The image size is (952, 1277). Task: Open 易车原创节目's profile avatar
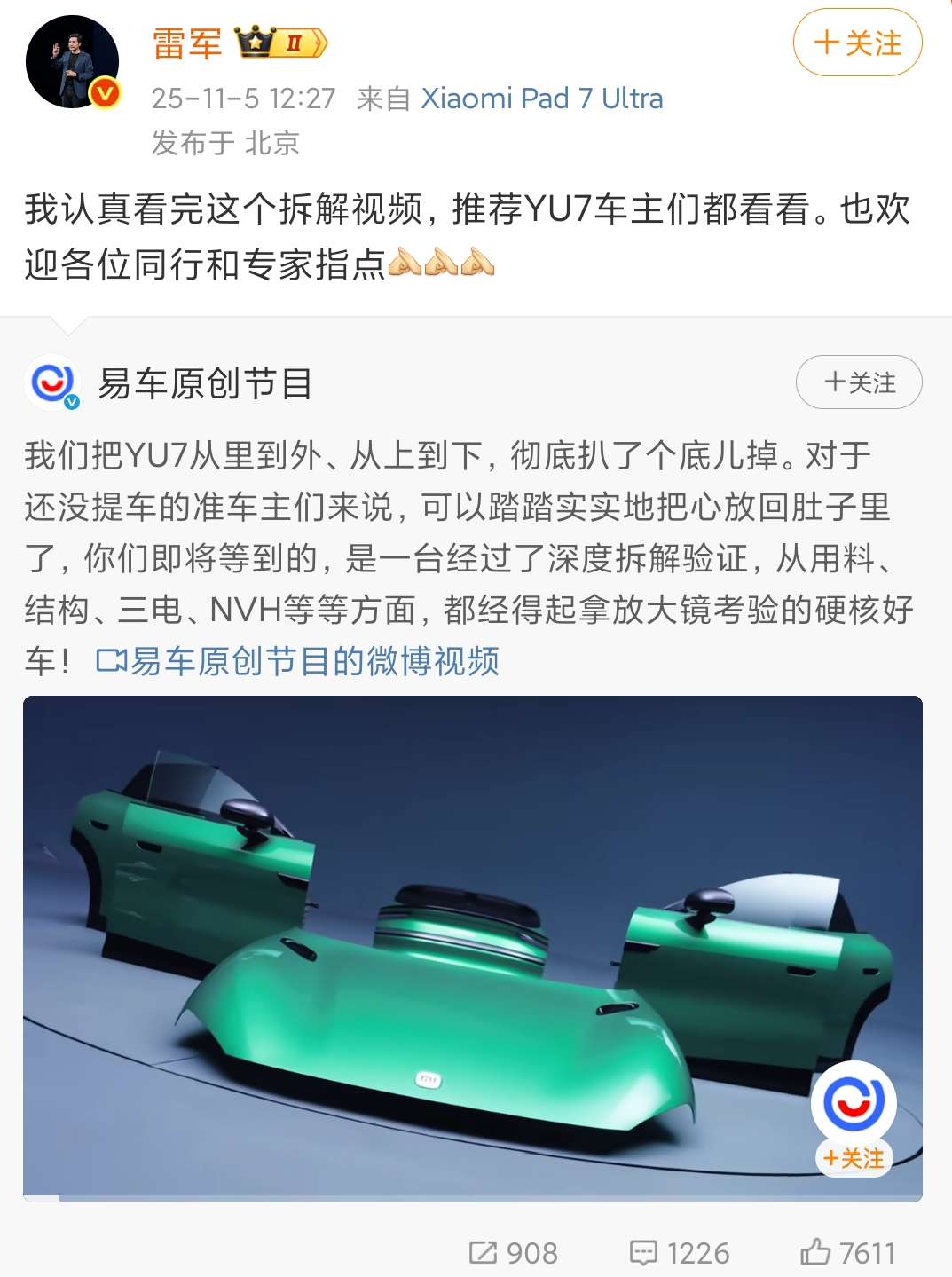pyautogui.click(x=52, y=383)
